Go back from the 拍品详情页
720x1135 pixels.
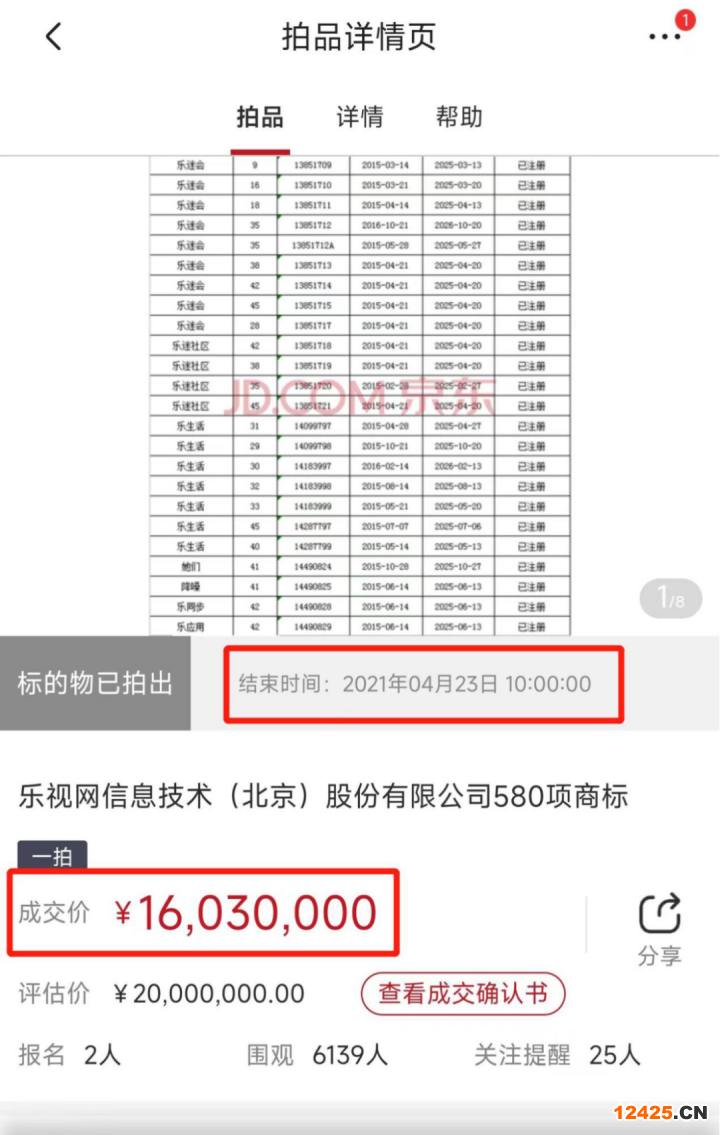pyautogui.click(x=54, y=37)
